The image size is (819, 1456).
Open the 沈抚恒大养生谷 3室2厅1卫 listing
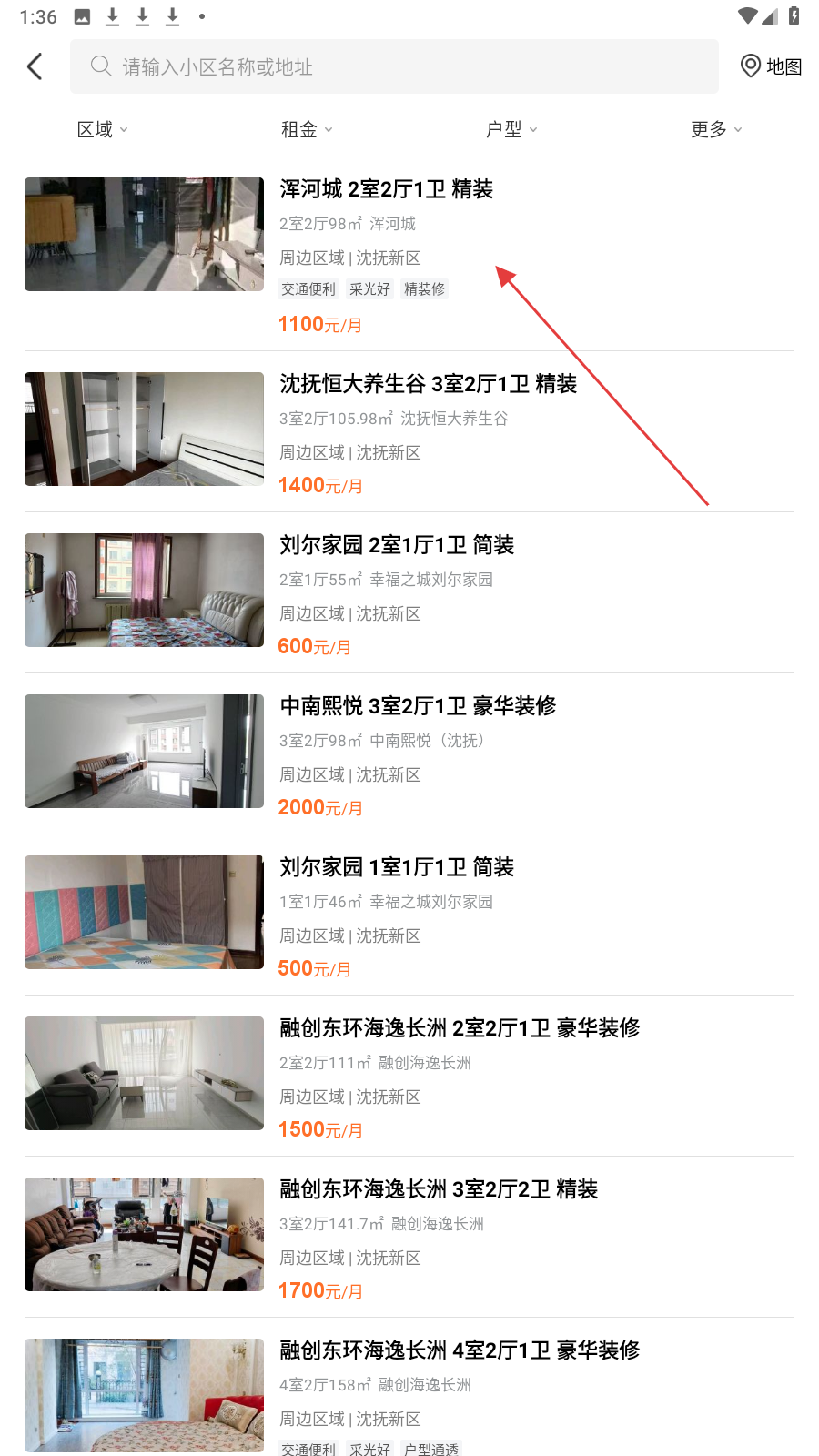click(409, 432)
